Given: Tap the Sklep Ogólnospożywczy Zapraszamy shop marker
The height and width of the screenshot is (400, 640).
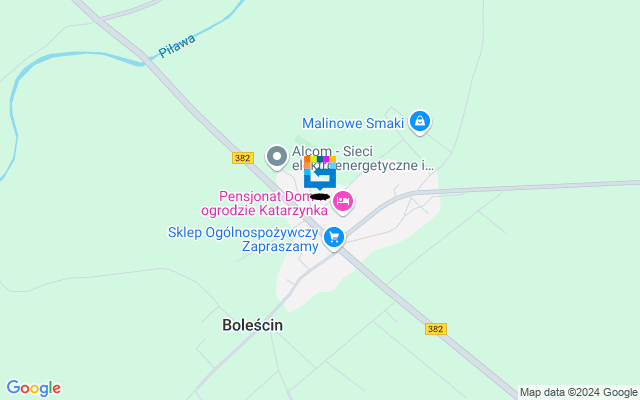Looking at the screenshot, I should coord(334,237).
